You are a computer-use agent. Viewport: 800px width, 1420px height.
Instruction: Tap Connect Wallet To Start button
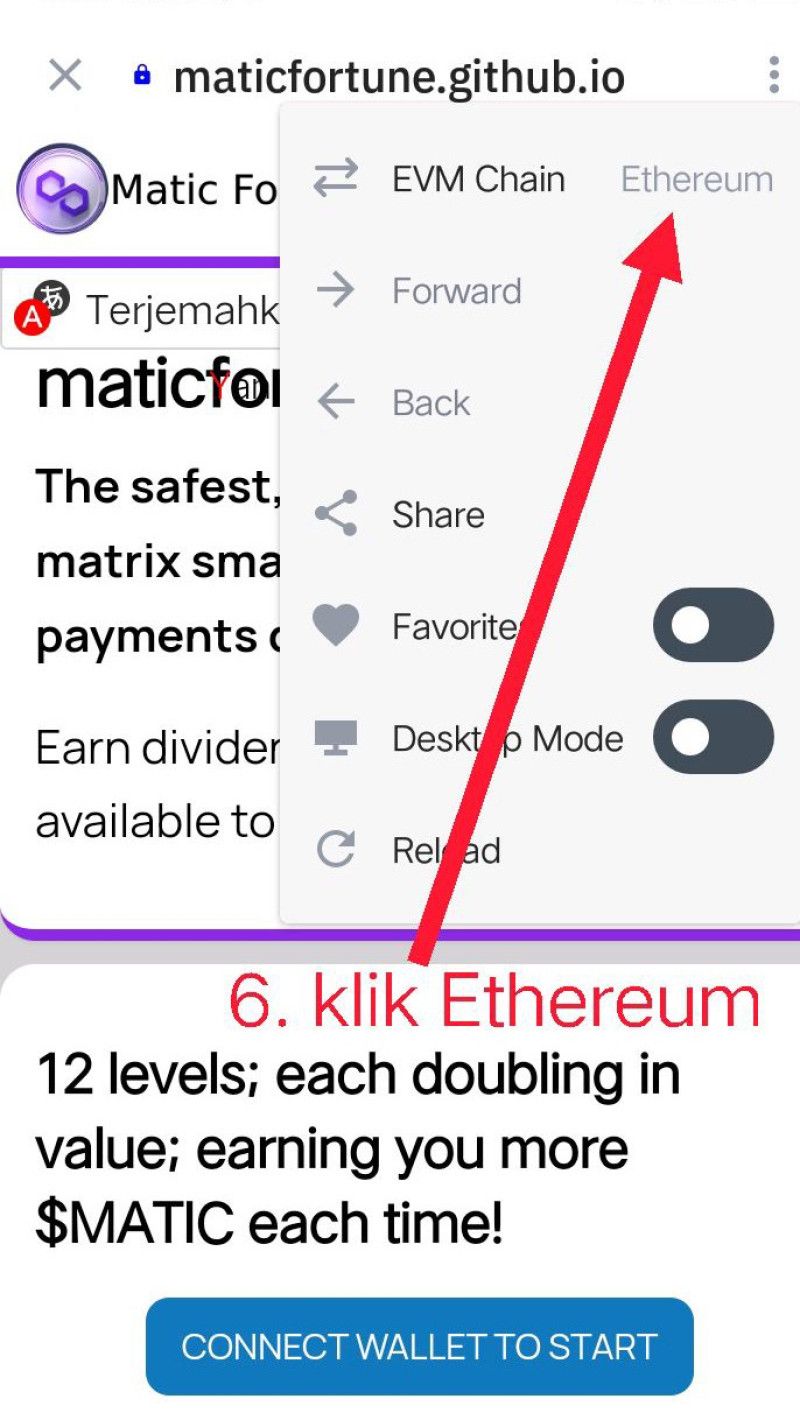[x=420, y=1346]
